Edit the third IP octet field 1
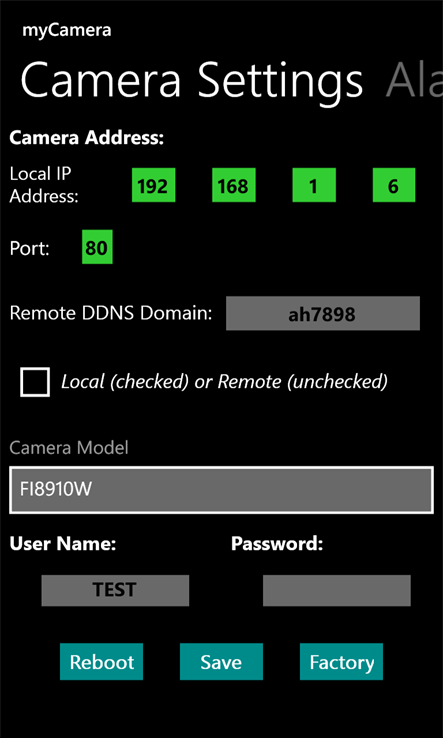The width and height of the screenshot is (443, 738). [x=314, y=185]
